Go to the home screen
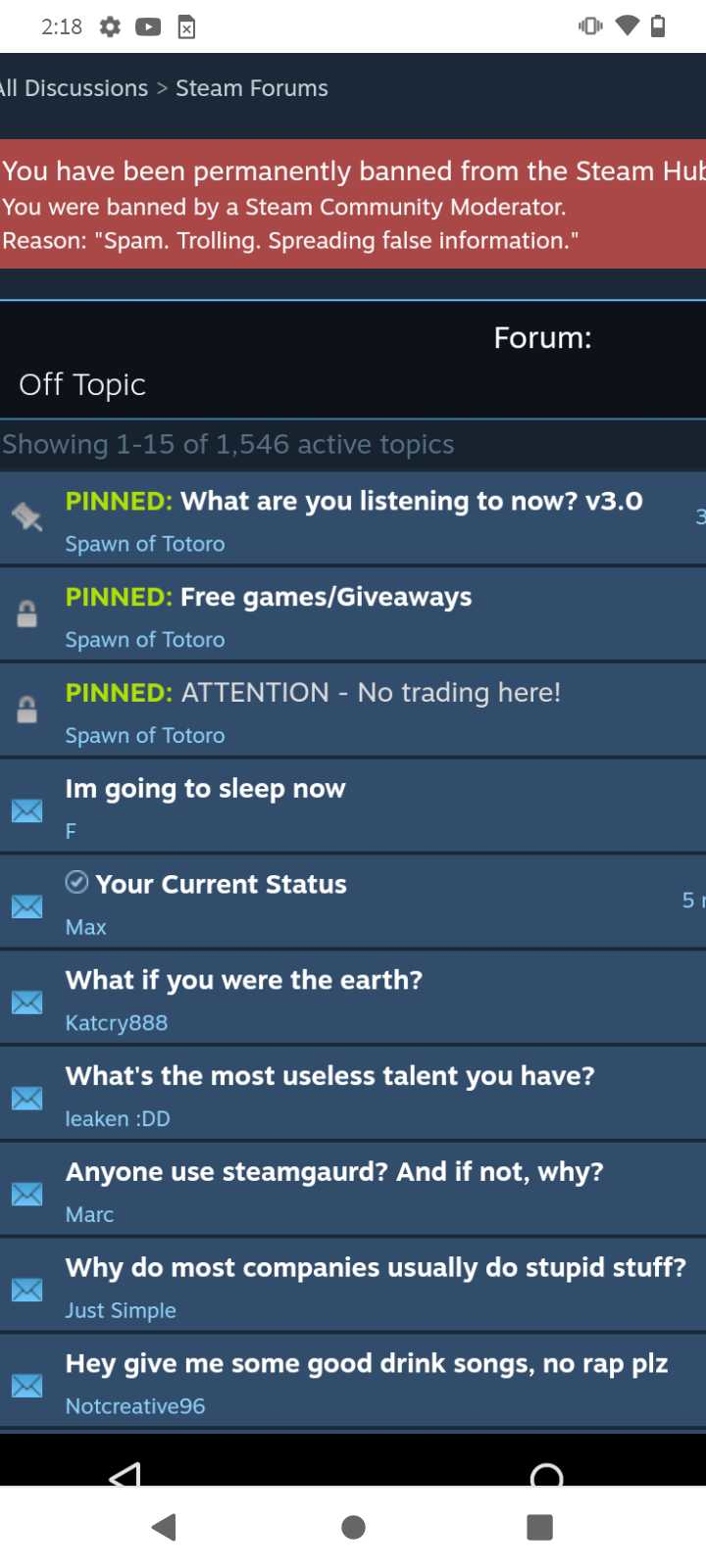Viewport: 706px width, 1568px height. pyautogui.click(x=353, y=1527)
